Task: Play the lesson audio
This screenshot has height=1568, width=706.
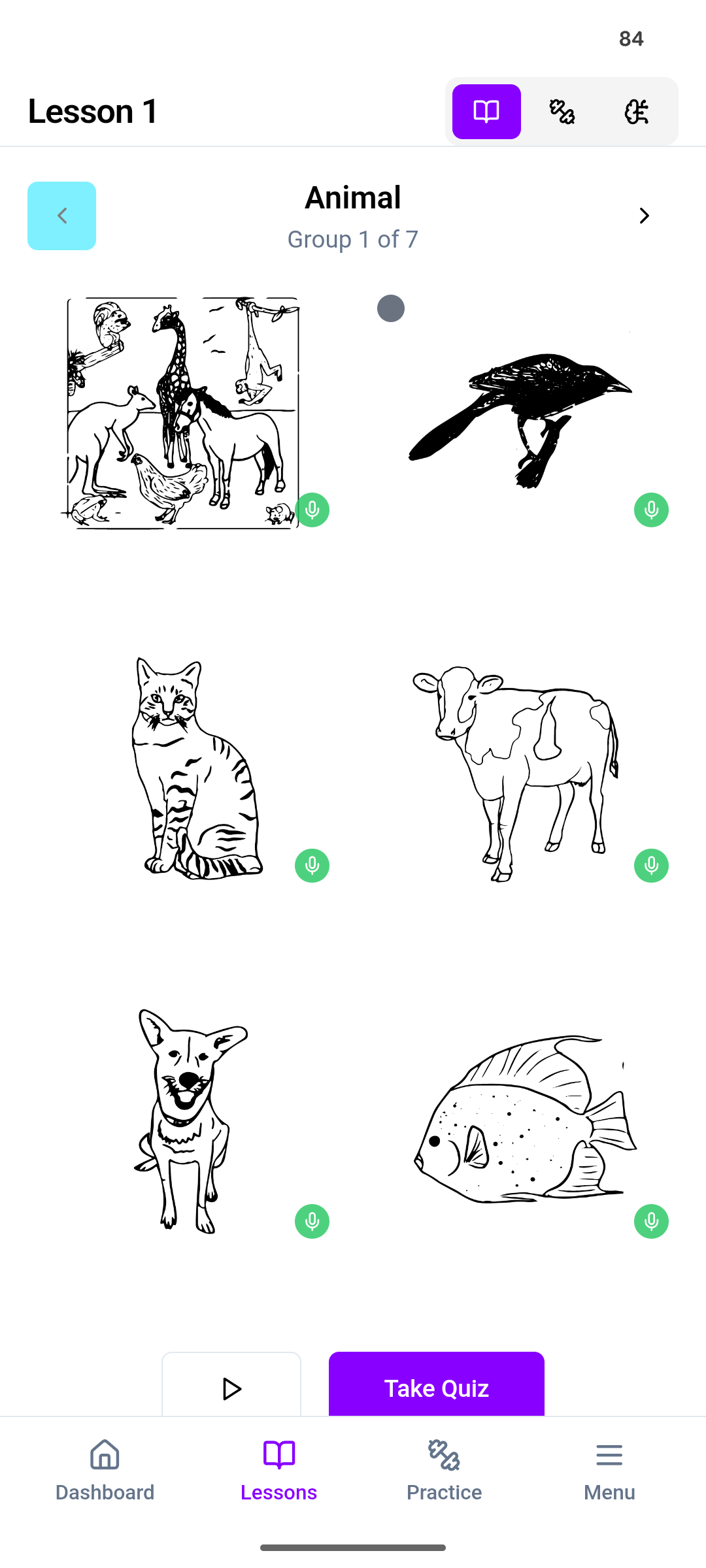Action: coord(231,1388)
